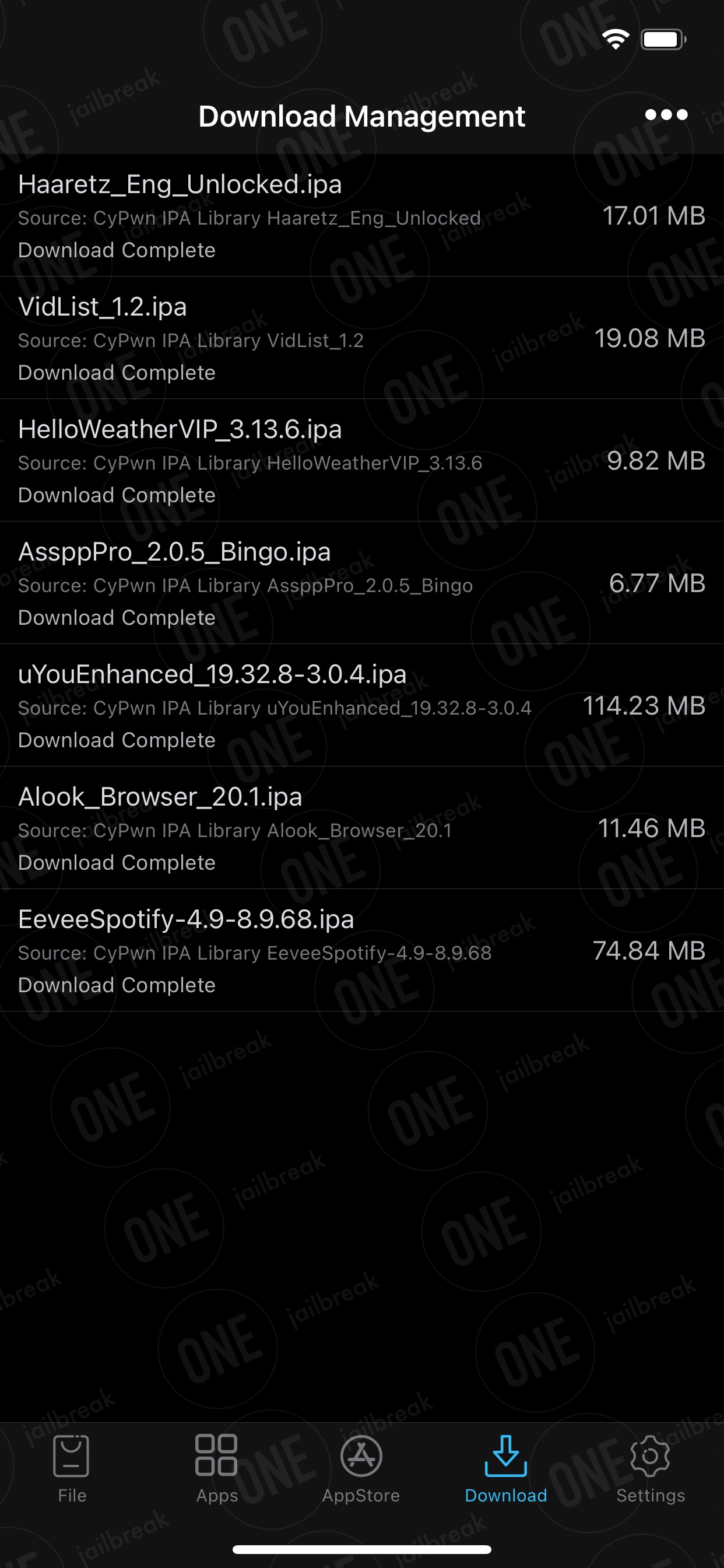Select the VidList_1.2.ipa download
Screen dimensions: 724x1568
click(362, 338)
